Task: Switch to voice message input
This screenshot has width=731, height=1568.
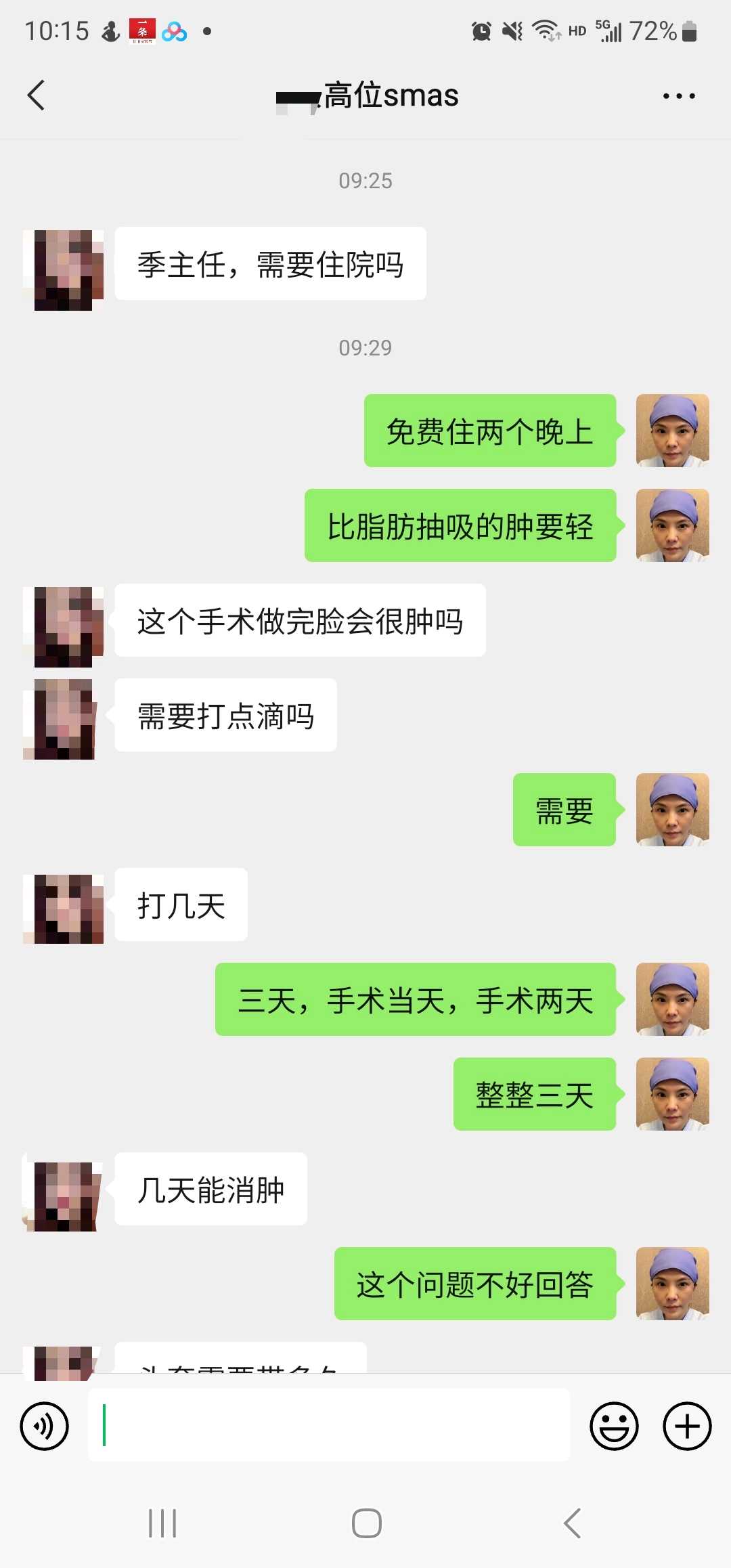Action: [x=45, y=1426]
